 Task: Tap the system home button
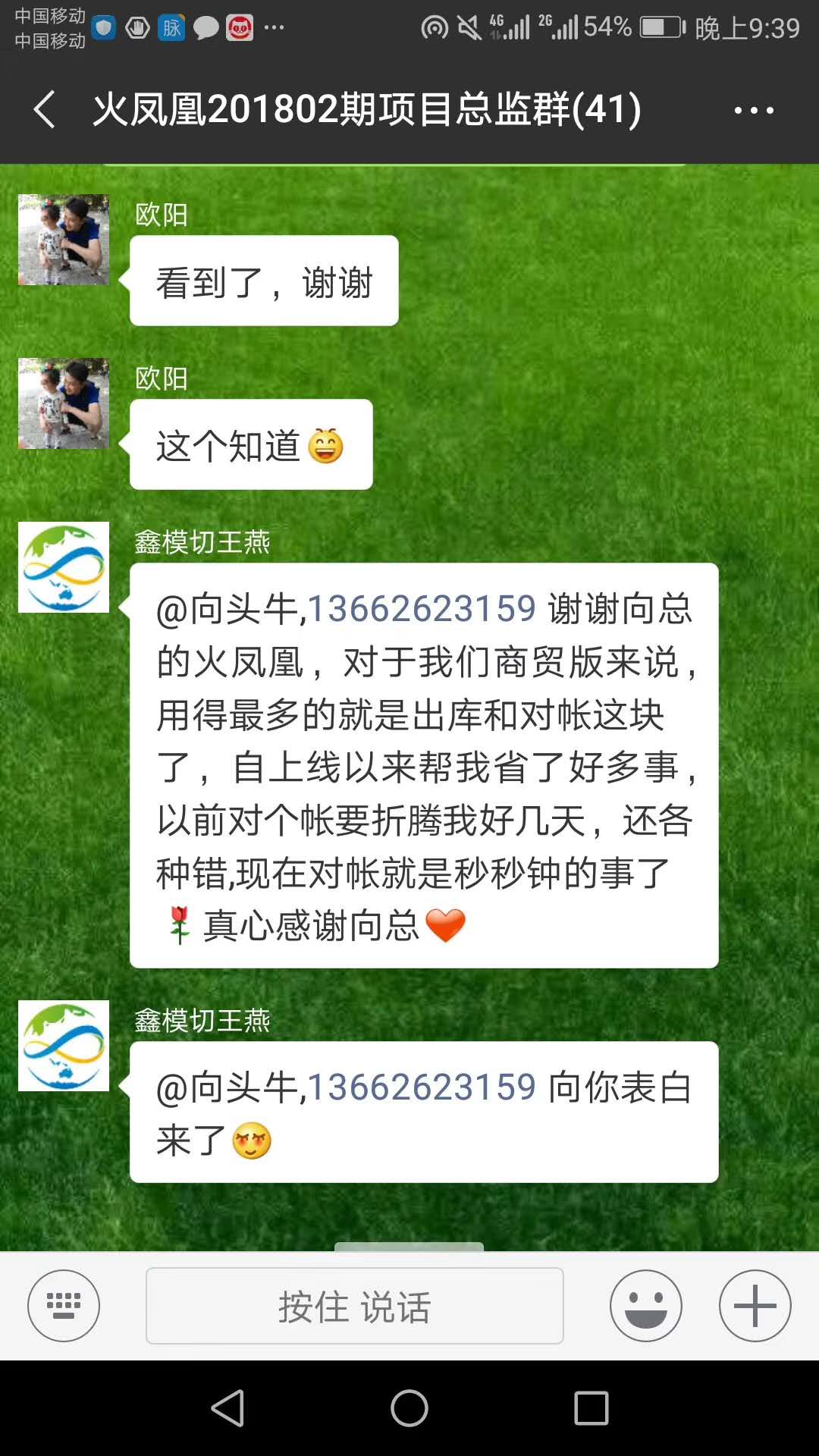[x=409, y=1408]
